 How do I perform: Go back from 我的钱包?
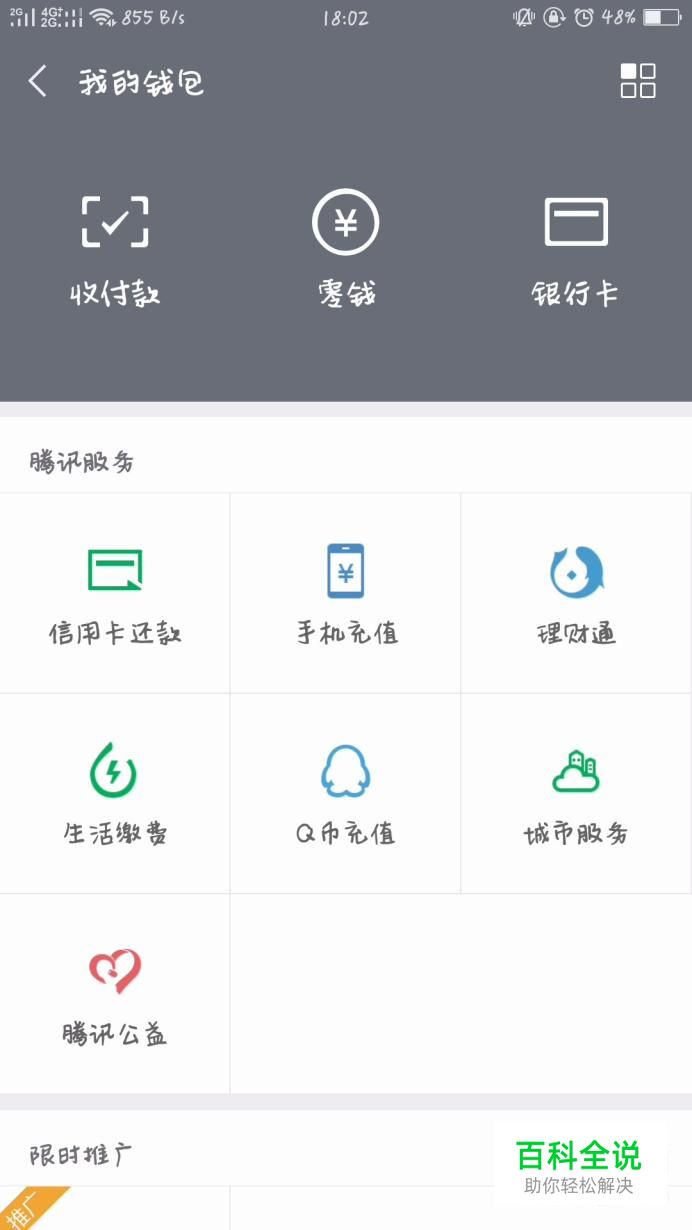tap(38, 82)
